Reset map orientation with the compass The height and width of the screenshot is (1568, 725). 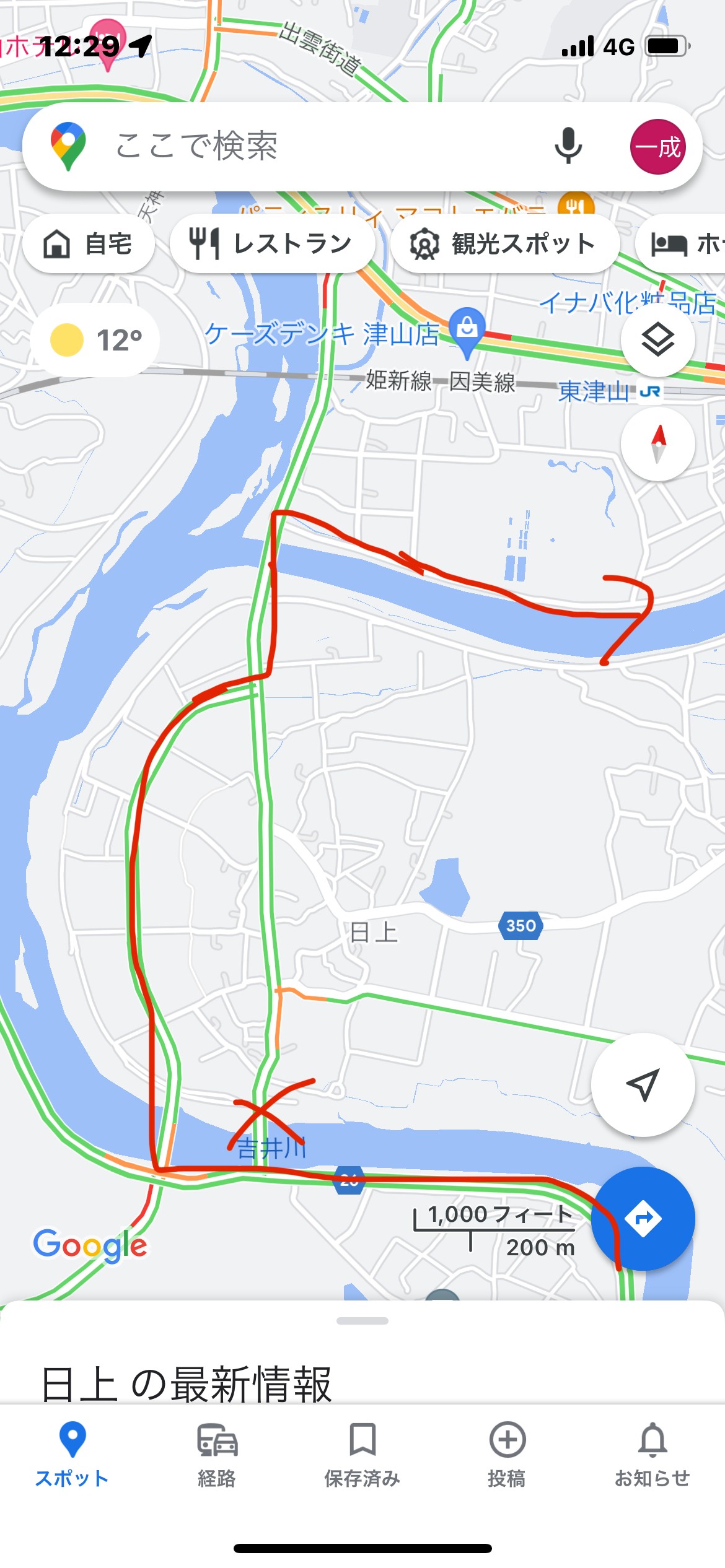(657, 444)
